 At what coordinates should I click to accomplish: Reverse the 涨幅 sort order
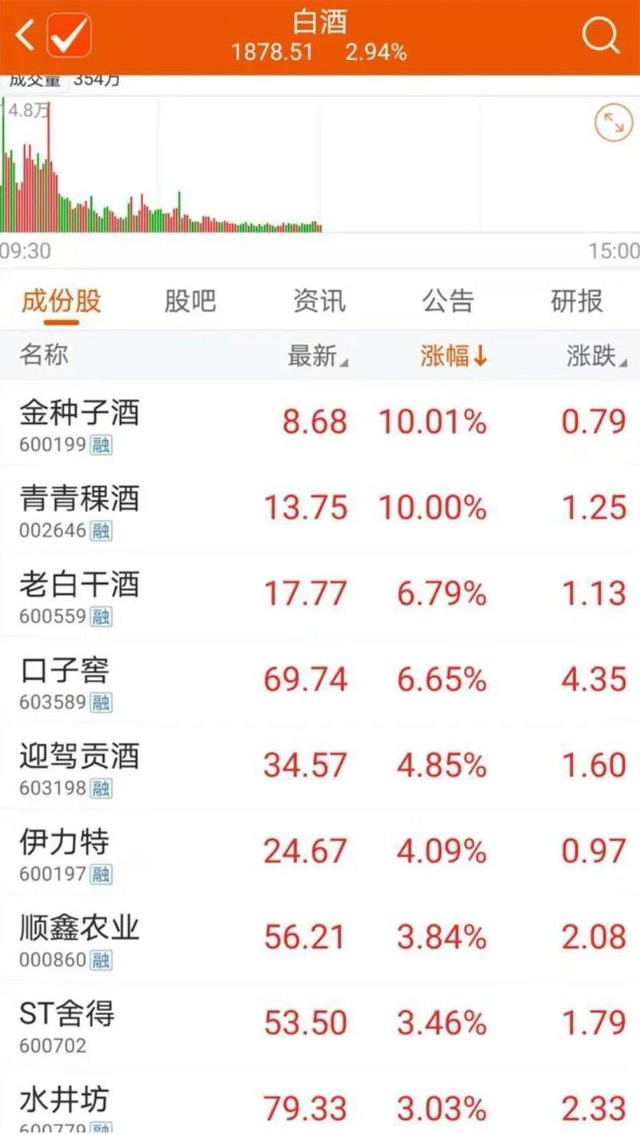454,356
